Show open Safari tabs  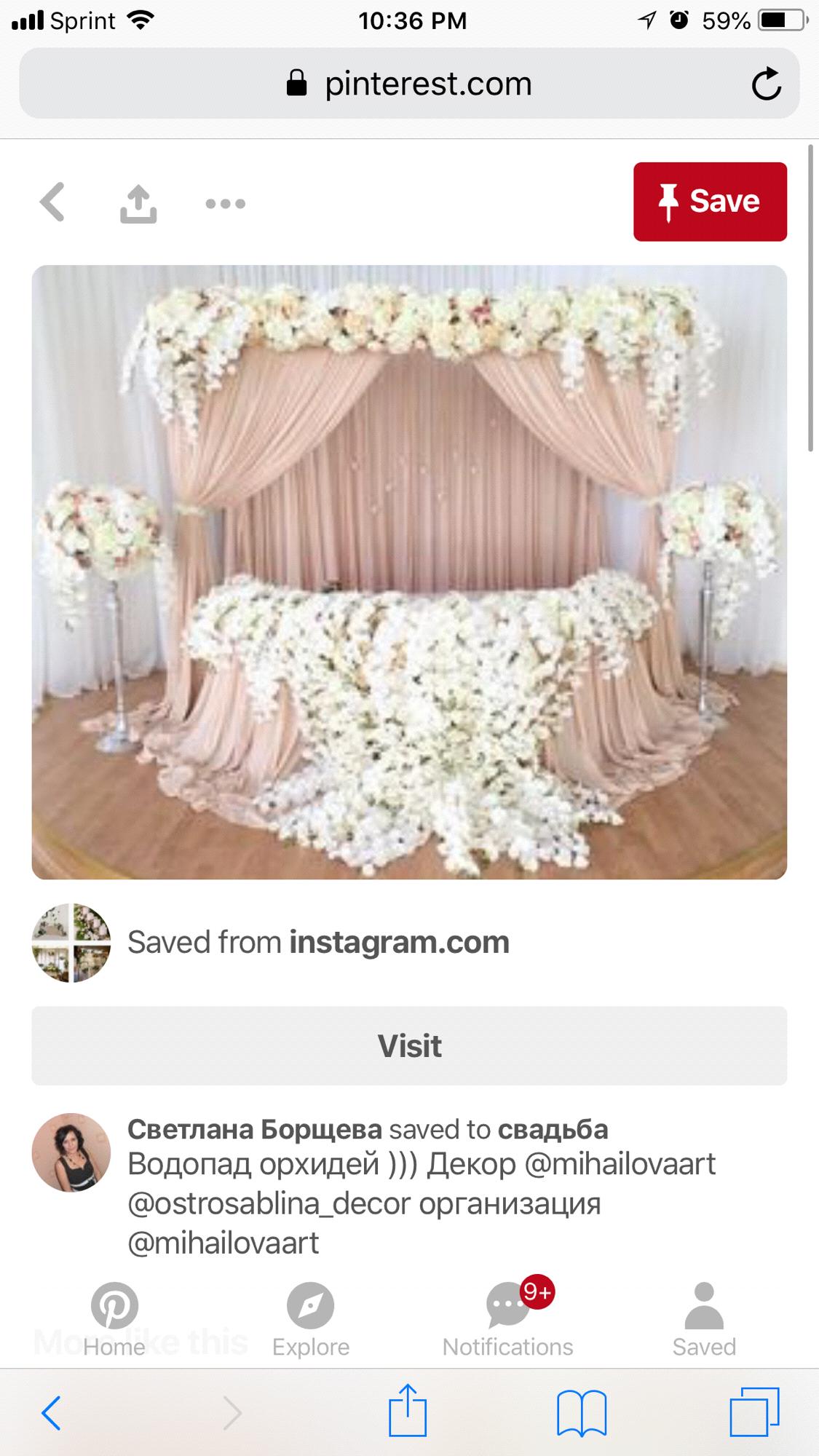(x=754, y=1413)
